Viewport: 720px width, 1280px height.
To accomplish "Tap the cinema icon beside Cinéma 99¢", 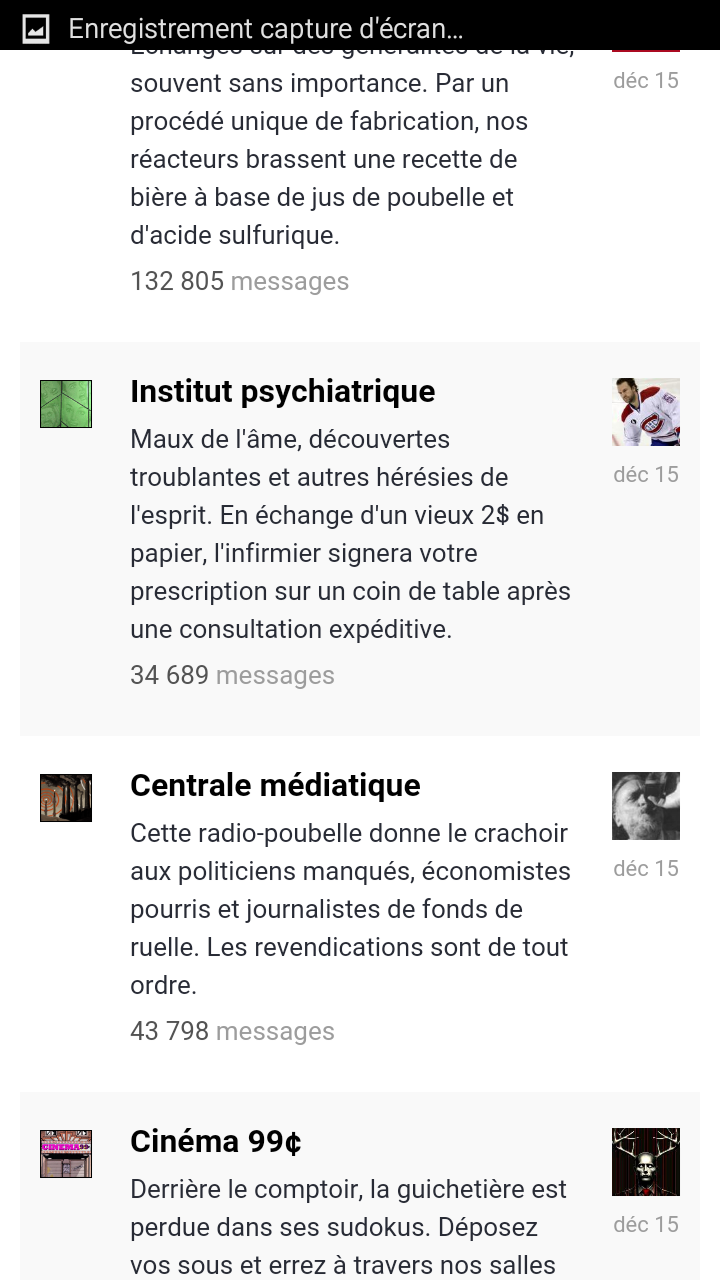I will (x=66, y=1154).
